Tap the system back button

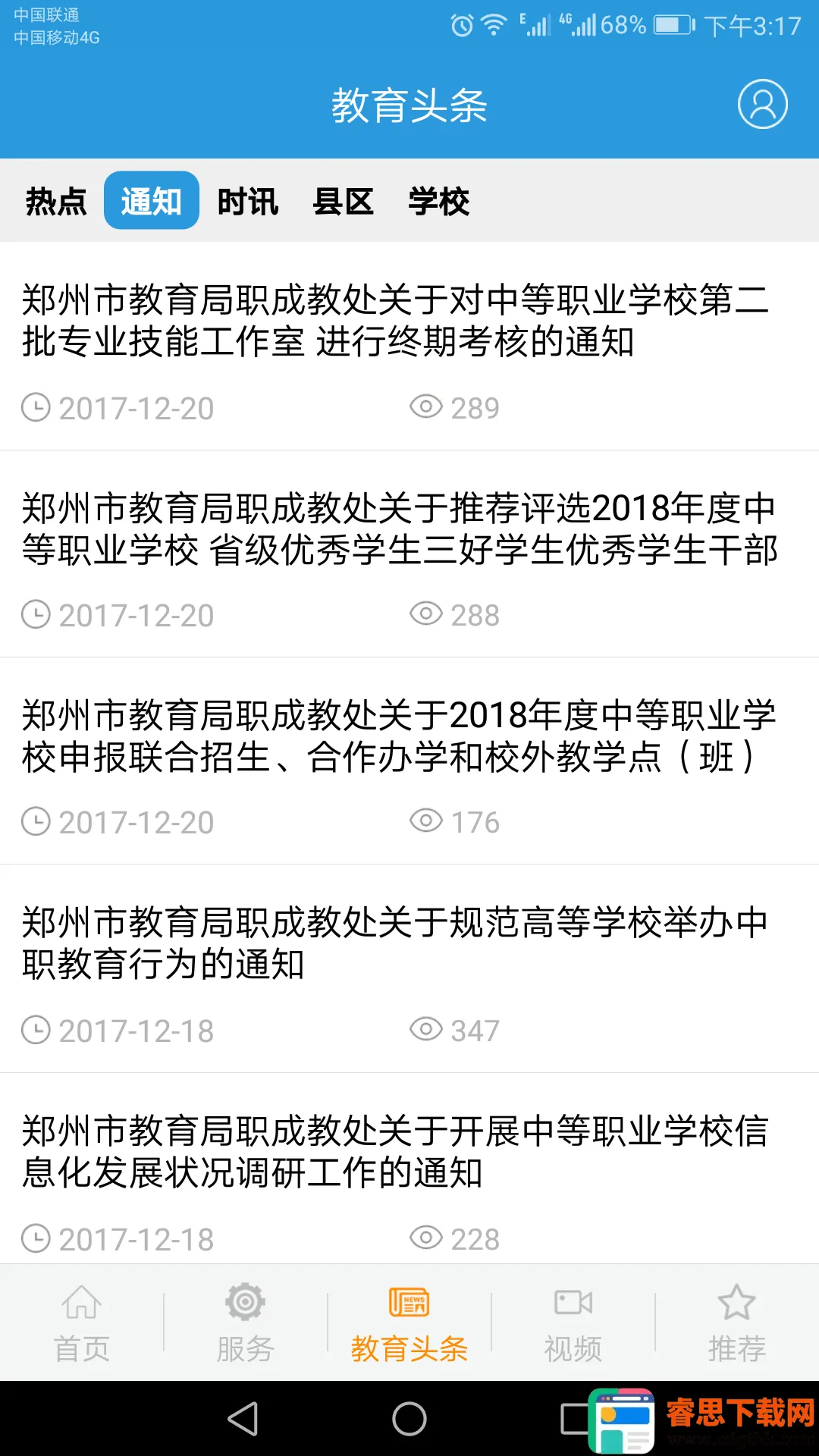[x=243, y=1418]
